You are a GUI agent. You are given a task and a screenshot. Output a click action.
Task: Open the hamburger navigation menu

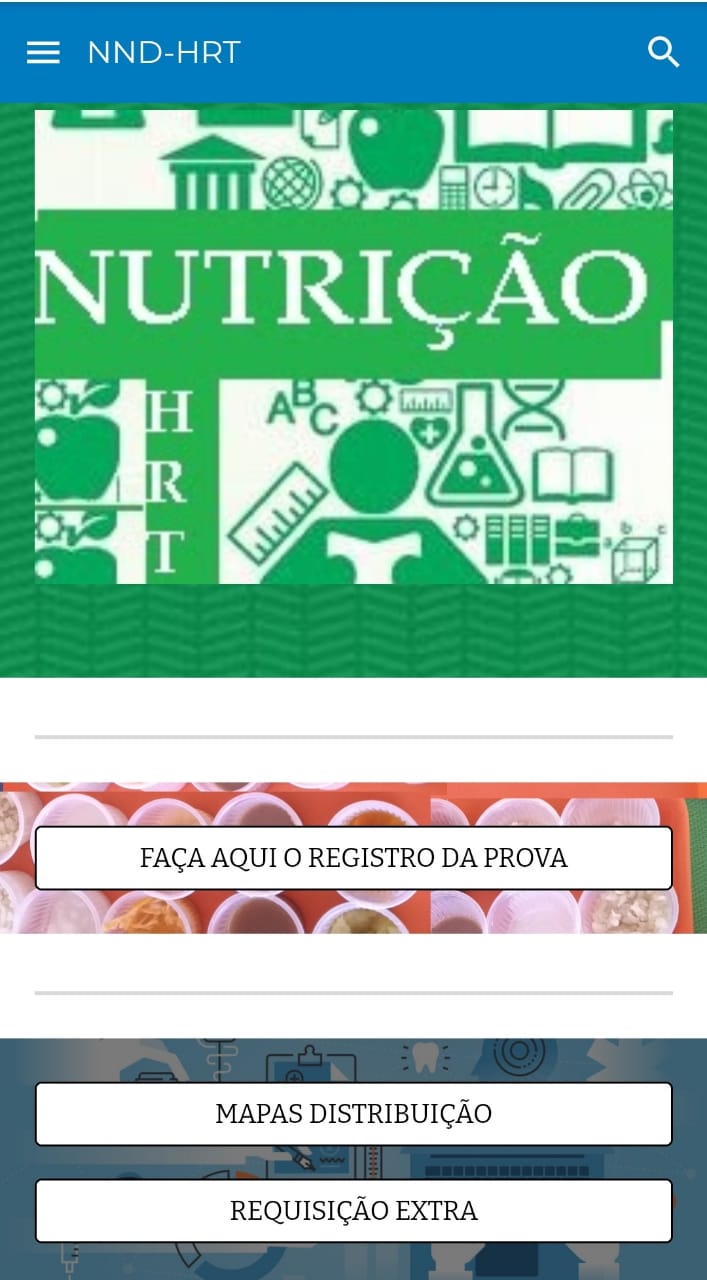(x=43, y=53)
